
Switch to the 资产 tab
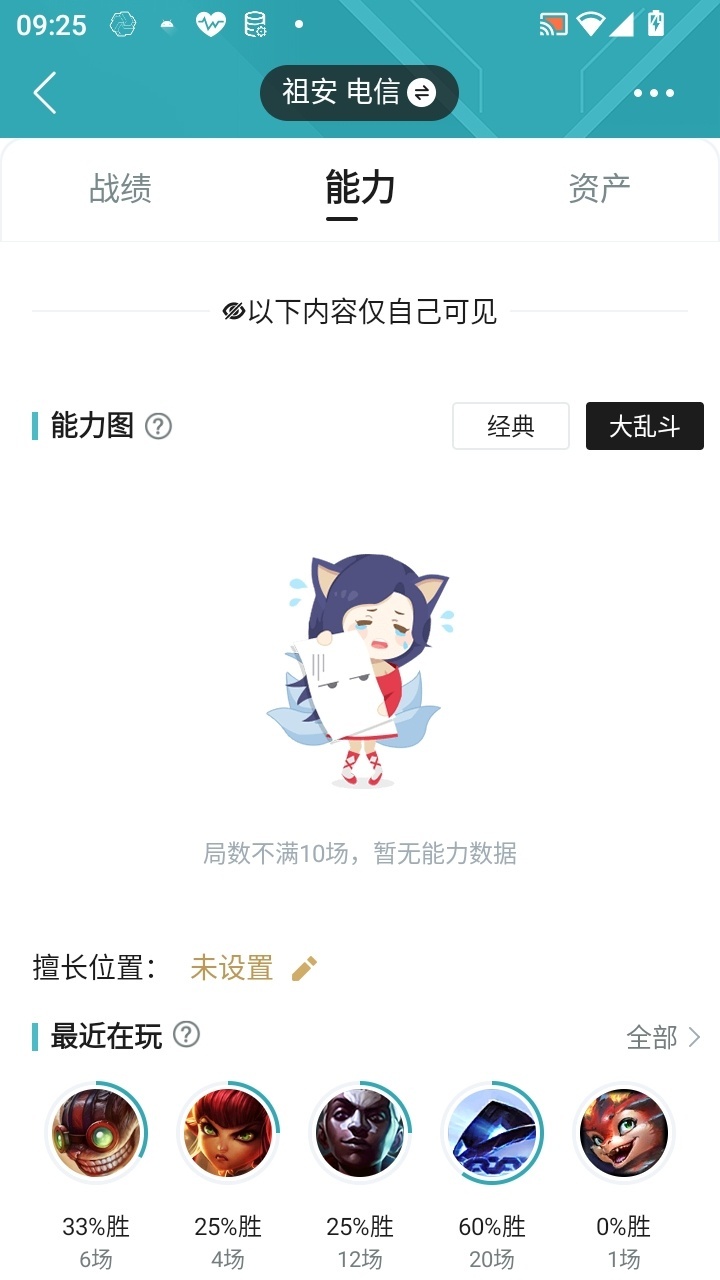(x=599, y=188)
